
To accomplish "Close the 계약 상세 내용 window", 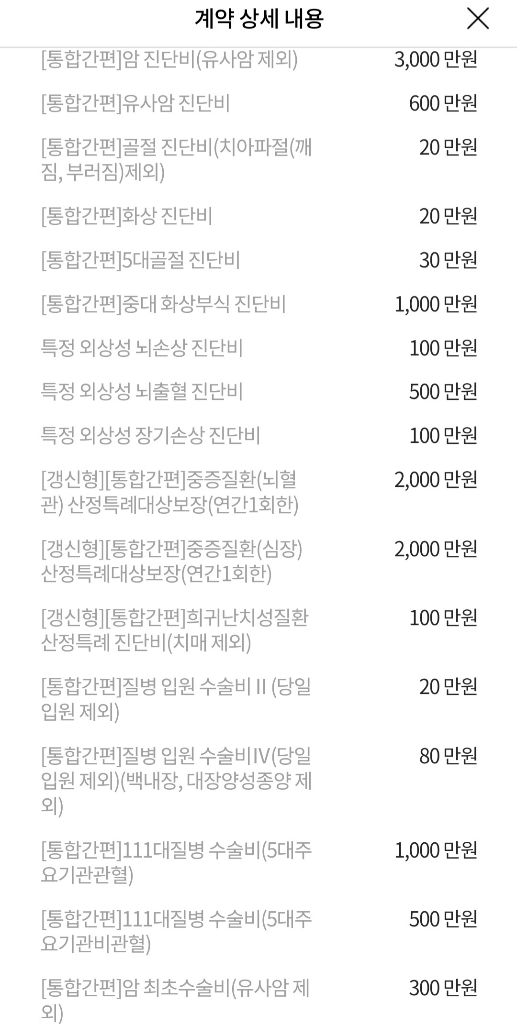I will (x=478, y=19).
